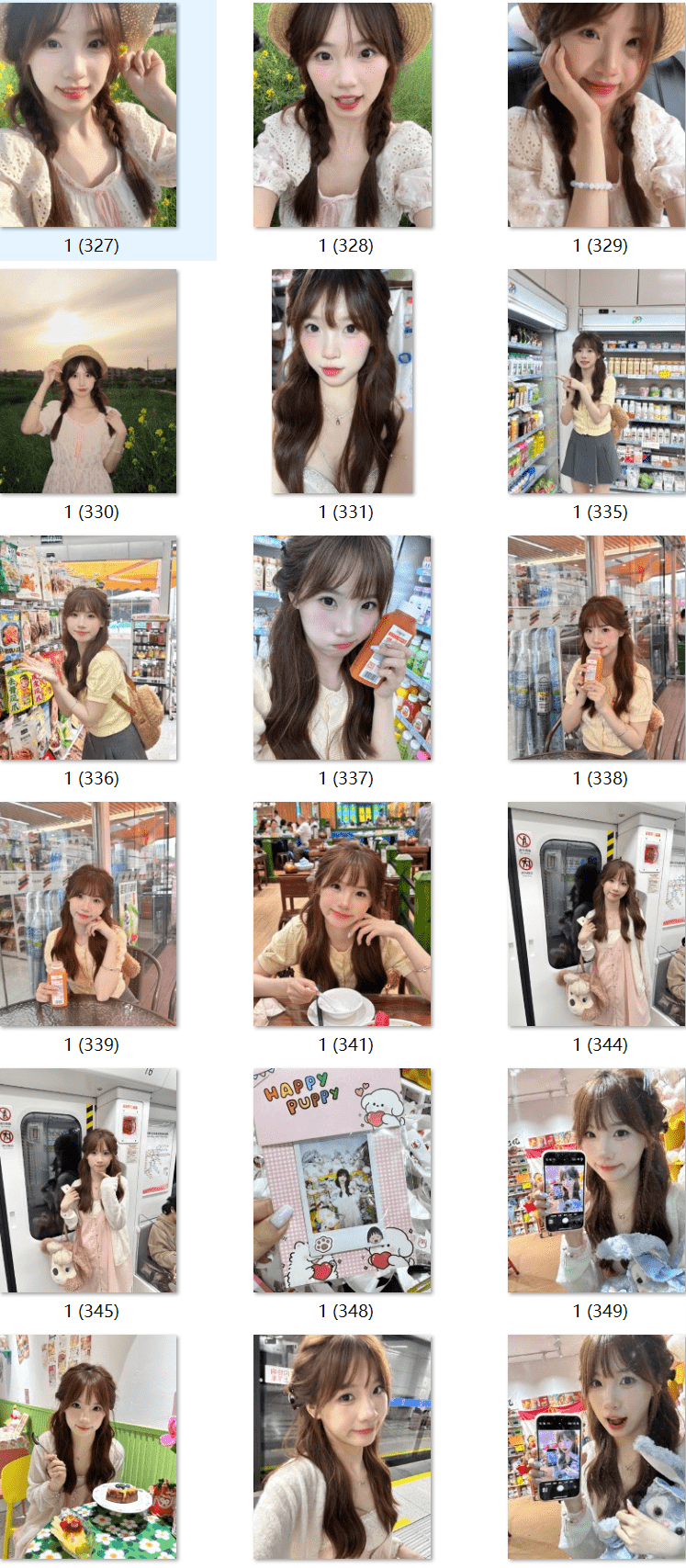The width and height of the screenshot is (686, 1568).
Task: Select the thumbnail labeled 1 (330)
Action: [89, 381]
